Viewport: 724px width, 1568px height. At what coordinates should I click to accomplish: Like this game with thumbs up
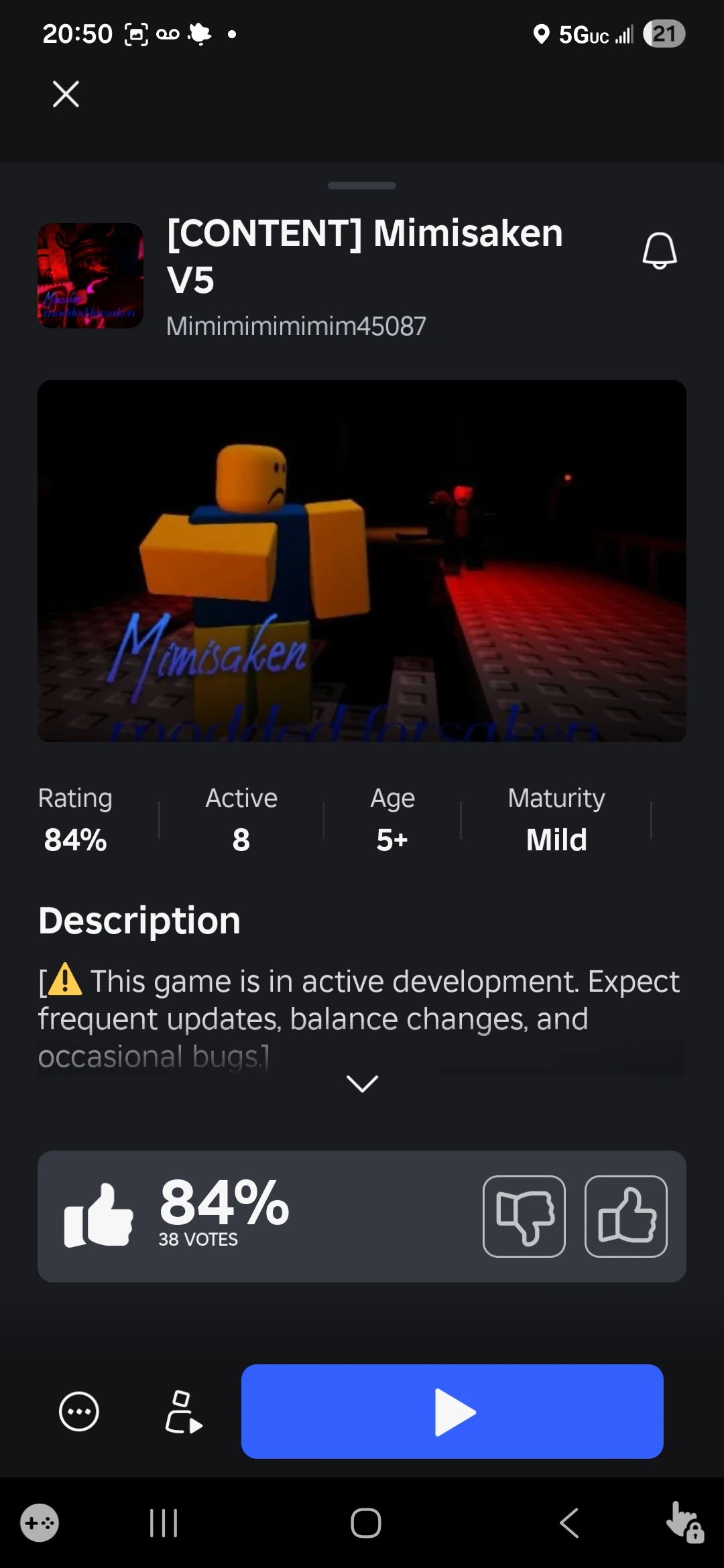pos(625,1216)
